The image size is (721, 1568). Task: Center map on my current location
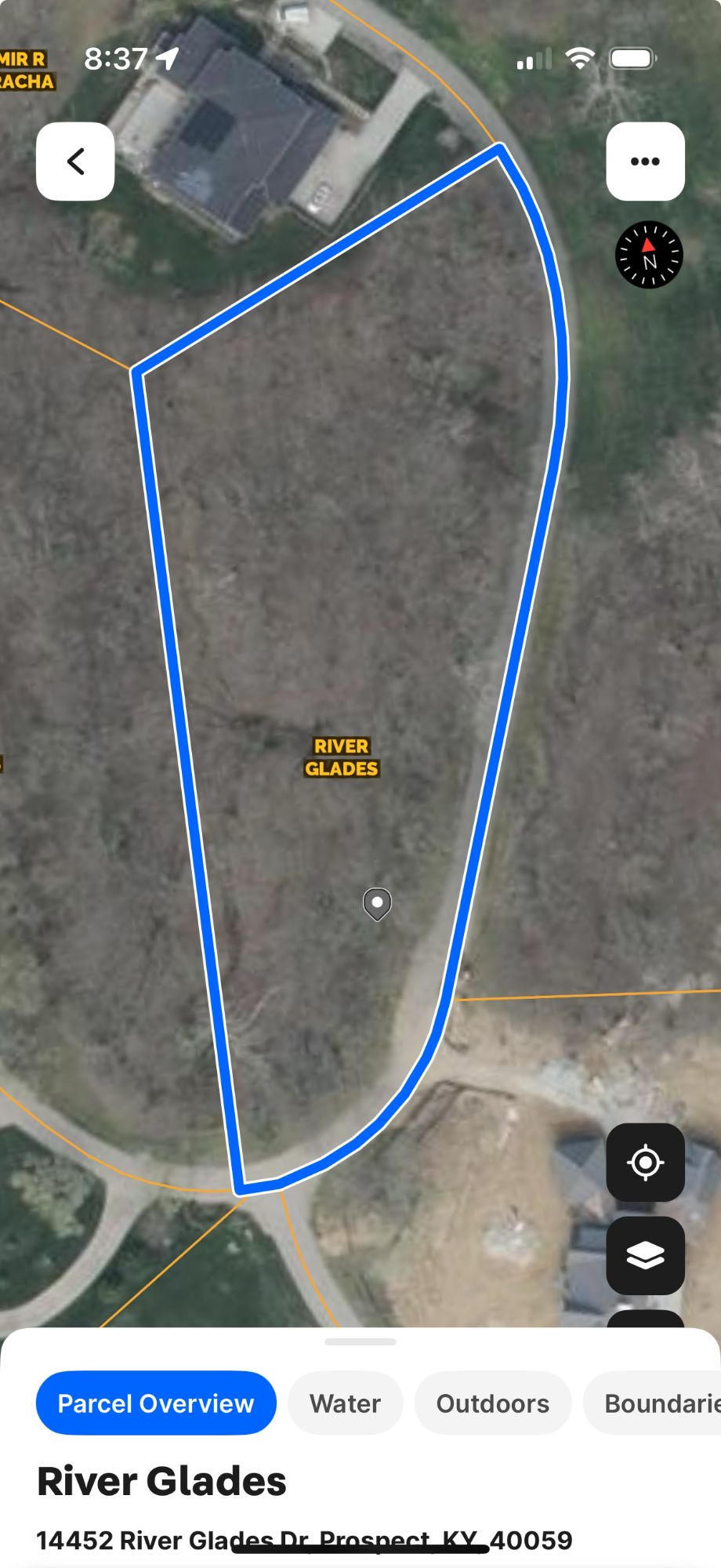pyautogui.click(x=645, y=1163)
